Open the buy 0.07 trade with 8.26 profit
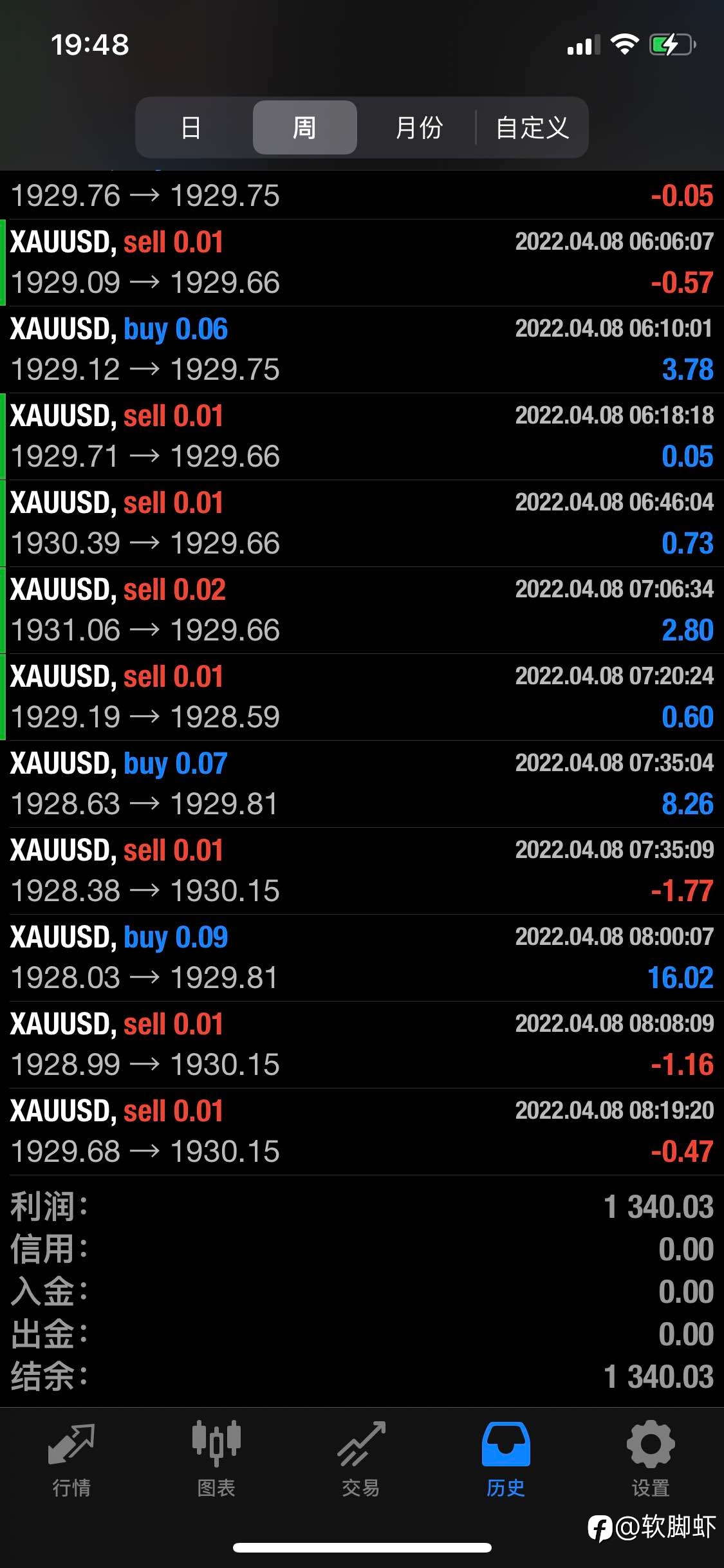This screenshot has width=724, height=1568. pyautogui.click(x=362, y=784)
